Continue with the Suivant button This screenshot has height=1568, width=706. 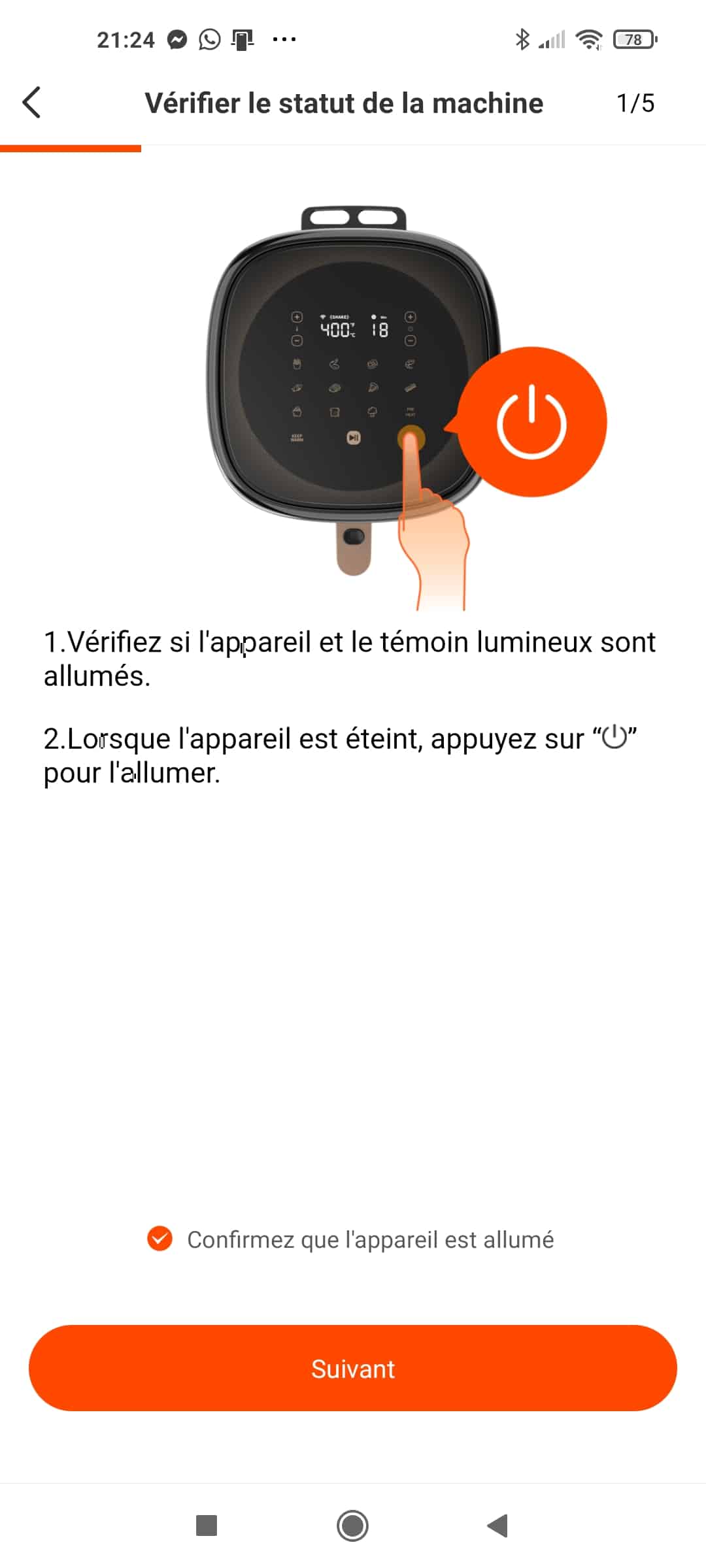tap(353, 1368)
